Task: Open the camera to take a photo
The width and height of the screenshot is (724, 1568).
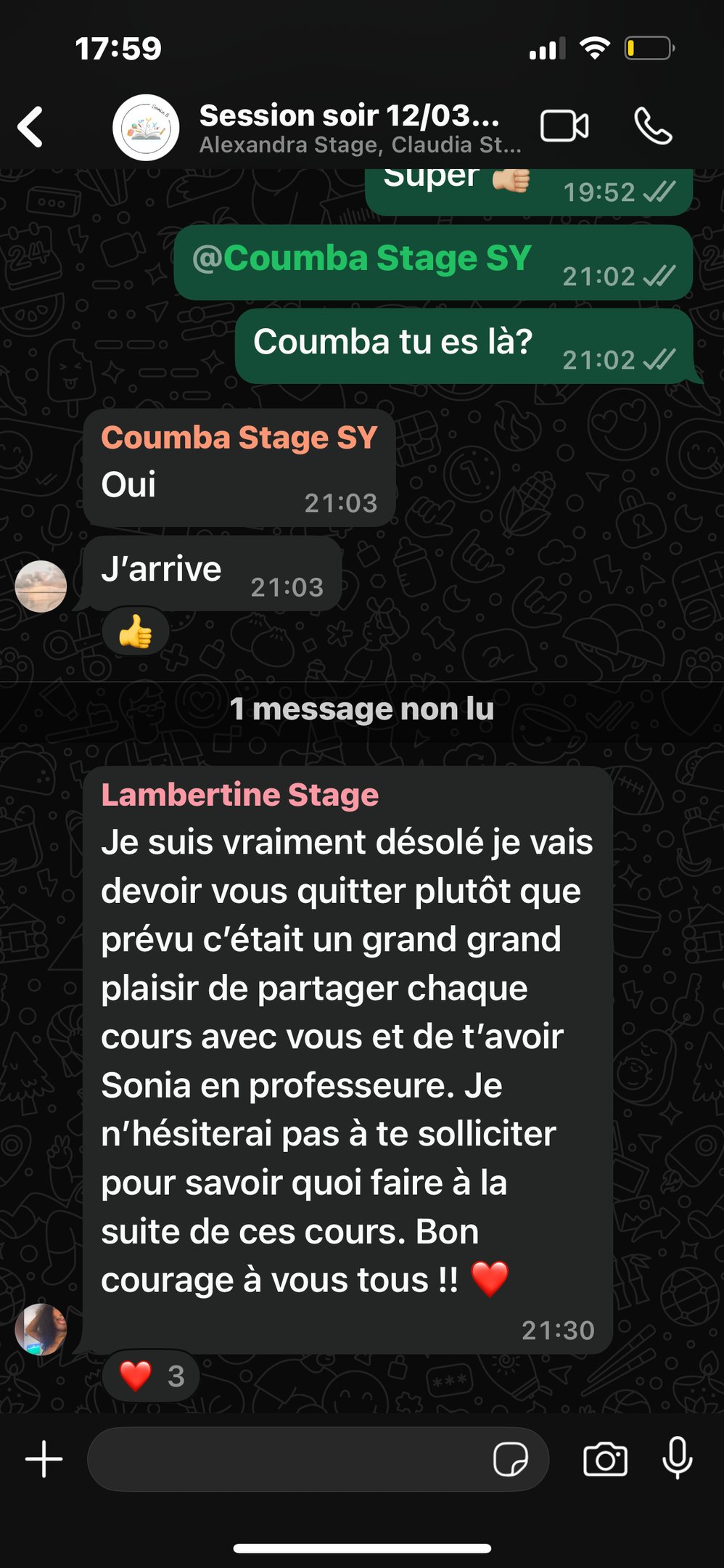Action: pyautogui.click(x=605, y=1459)
